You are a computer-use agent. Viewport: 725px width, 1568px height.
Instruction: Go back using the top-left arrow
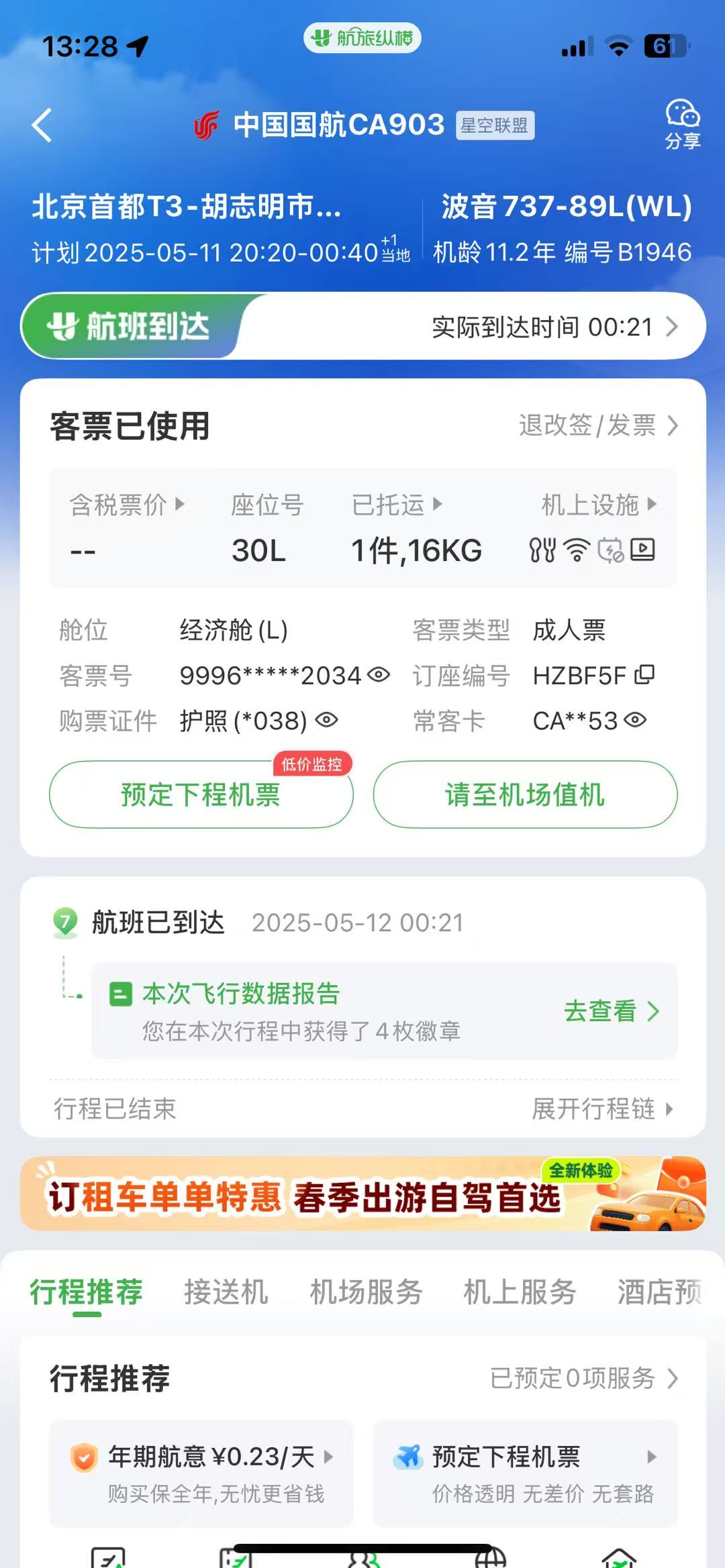point(42,125)
